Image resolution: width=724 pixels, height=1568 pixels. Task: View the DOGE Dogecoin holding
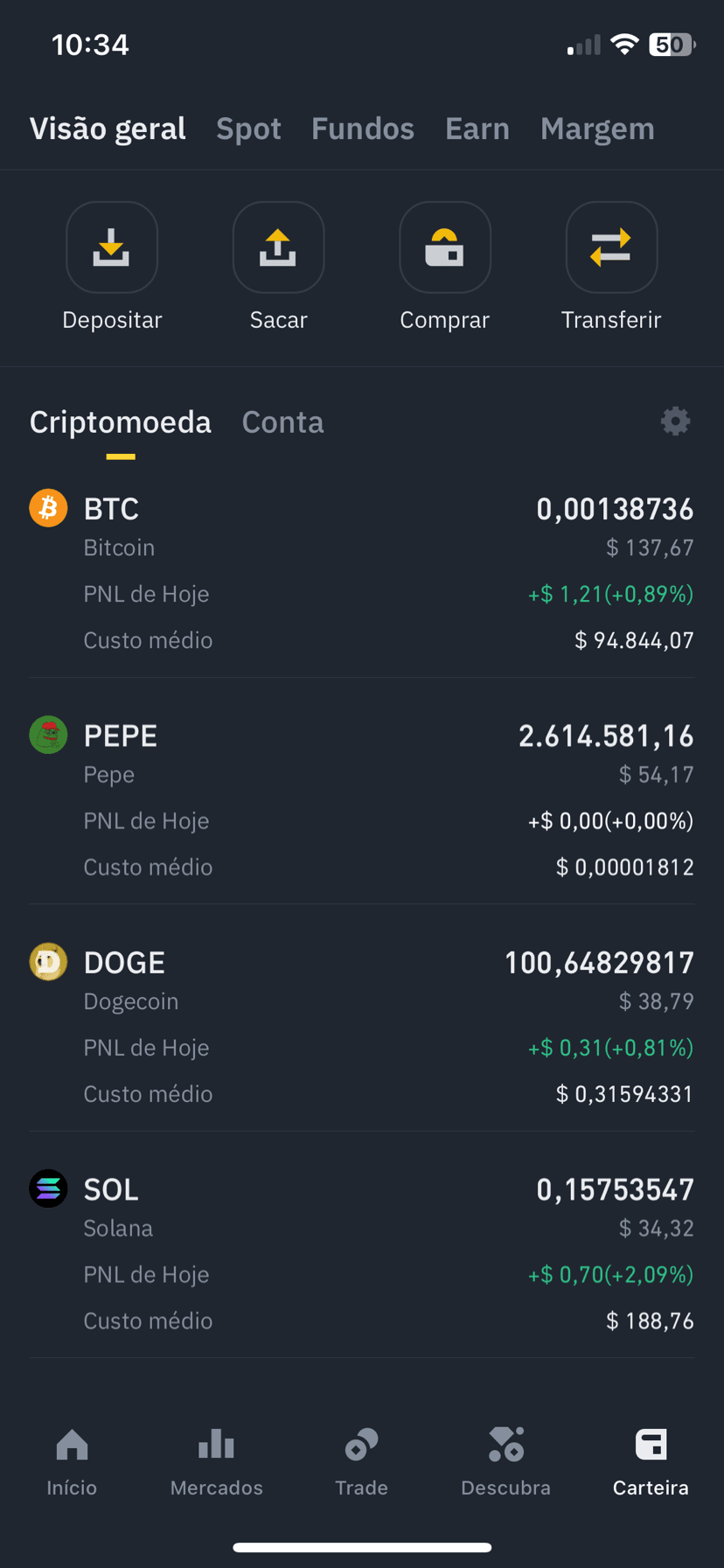tap(362, 1027)
